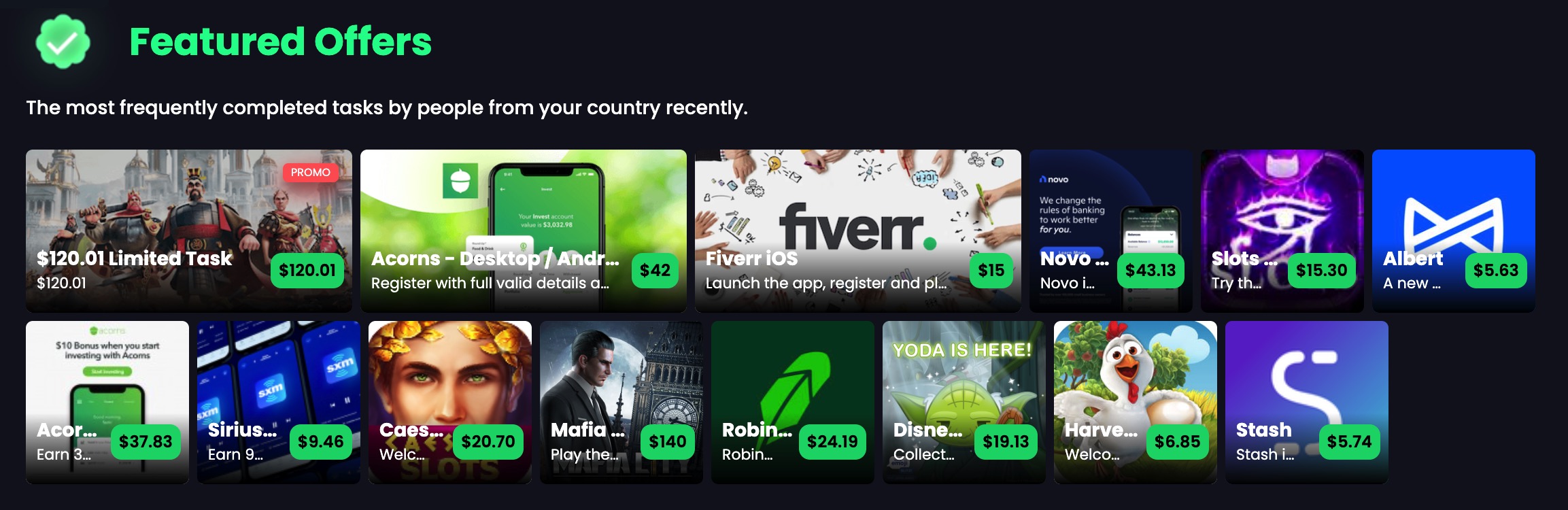
Task: Tap the Mafia City $140 offer
Action: [621, 401]
